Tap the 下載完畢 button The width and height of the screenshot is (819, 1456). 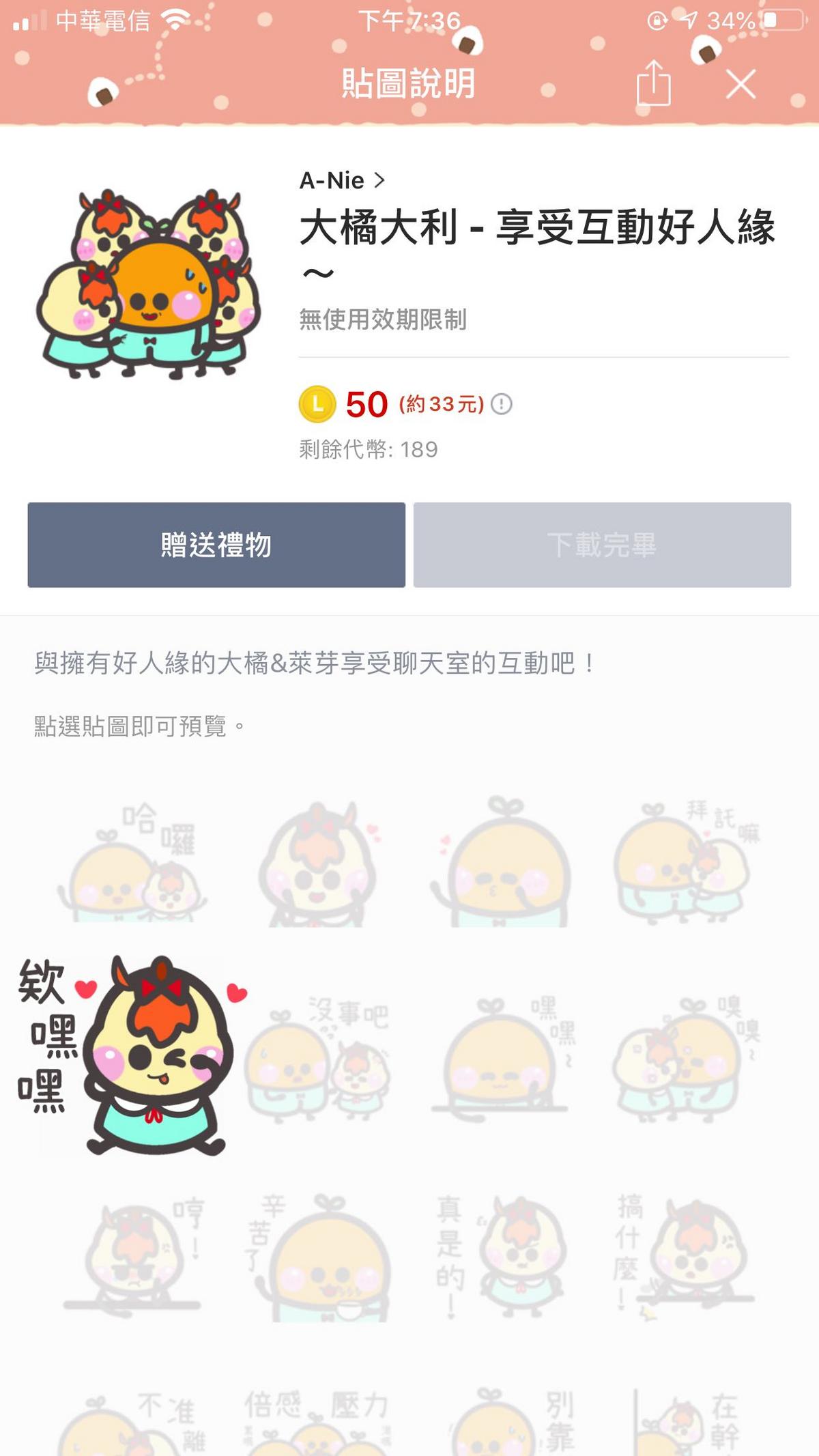pyautogui.click(x=602, y=545)
